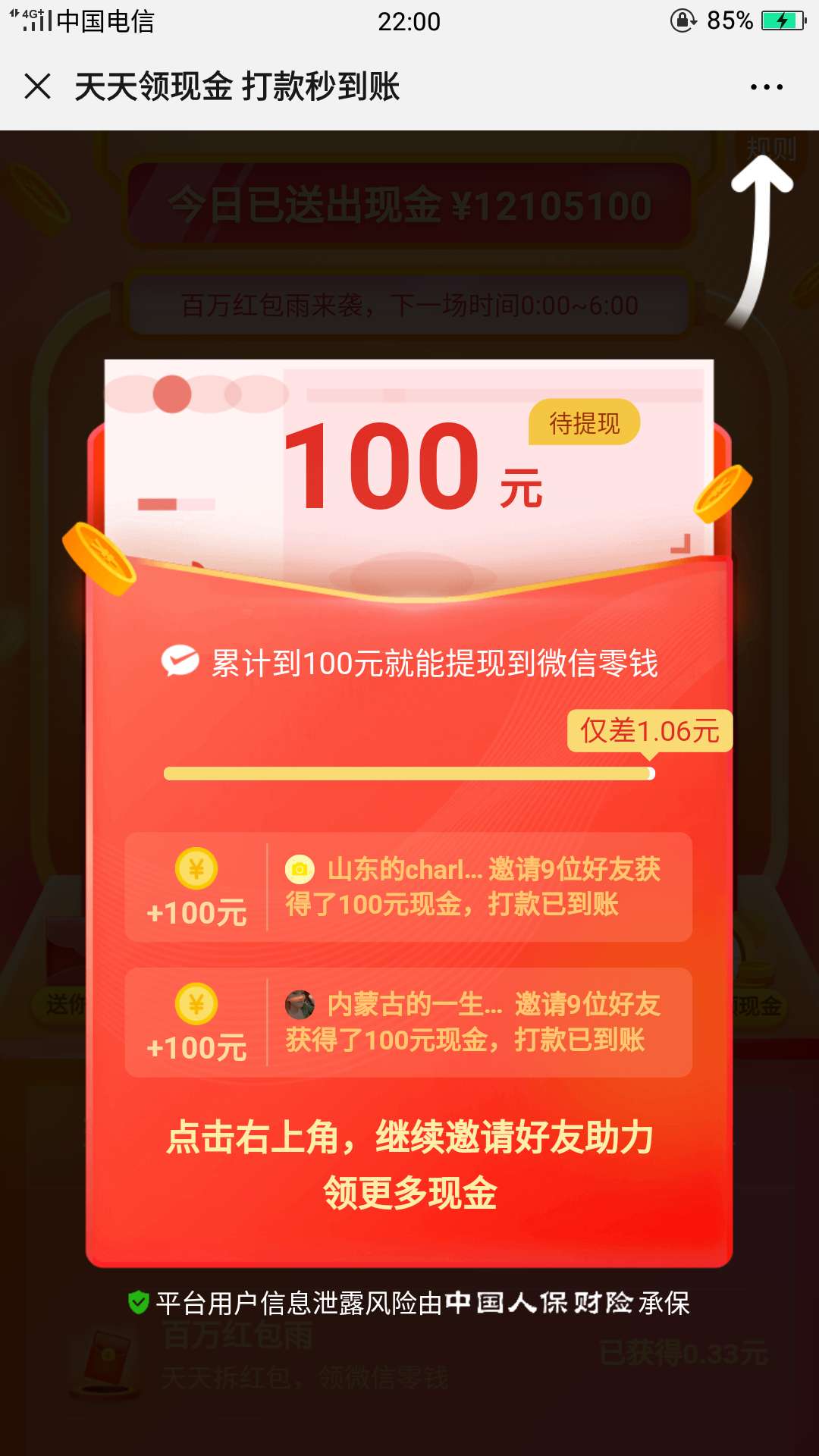Close the 天天领现金 page
The image size is (819, 1456).
click(x=37, y=86)
